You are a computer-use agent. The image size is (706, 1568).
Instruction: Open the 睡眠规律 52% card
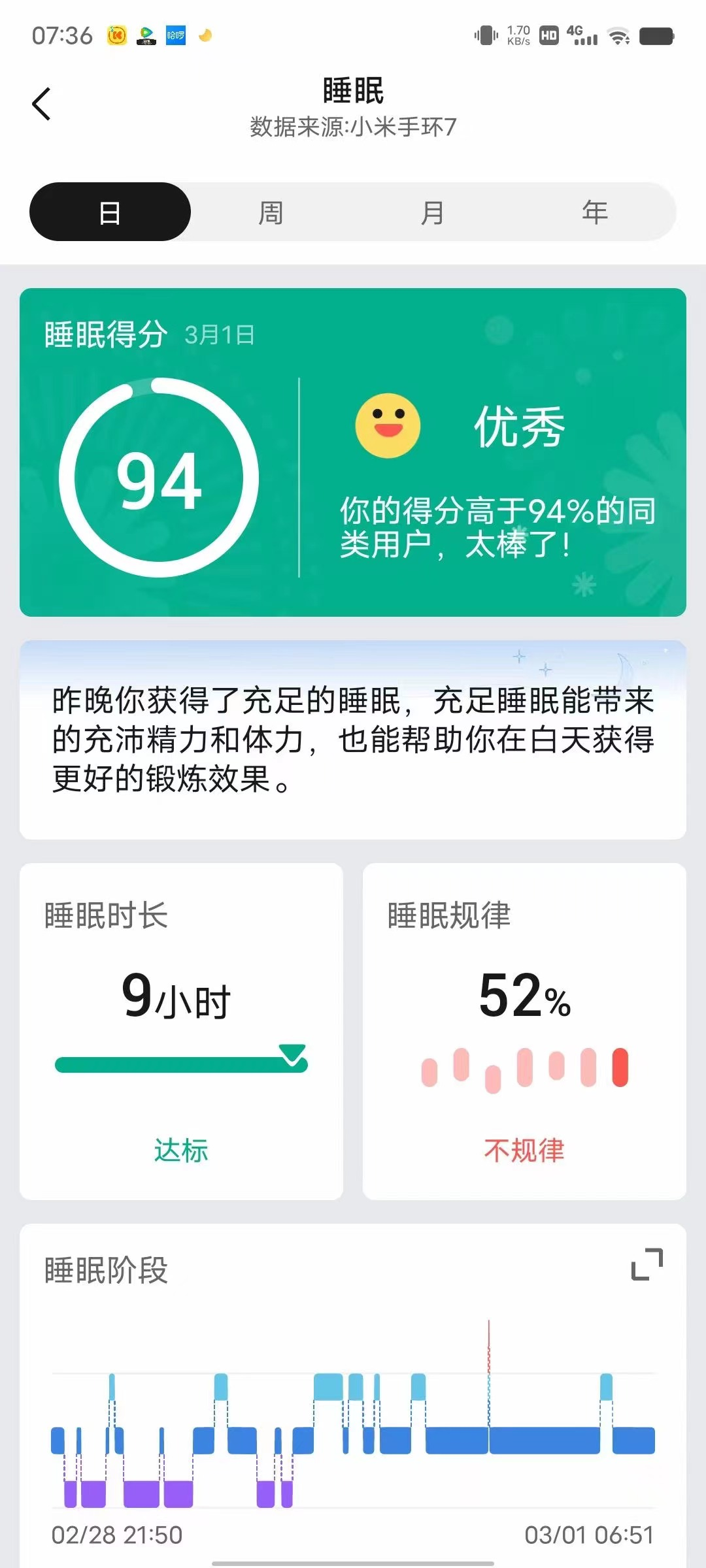pos(524,1031)
